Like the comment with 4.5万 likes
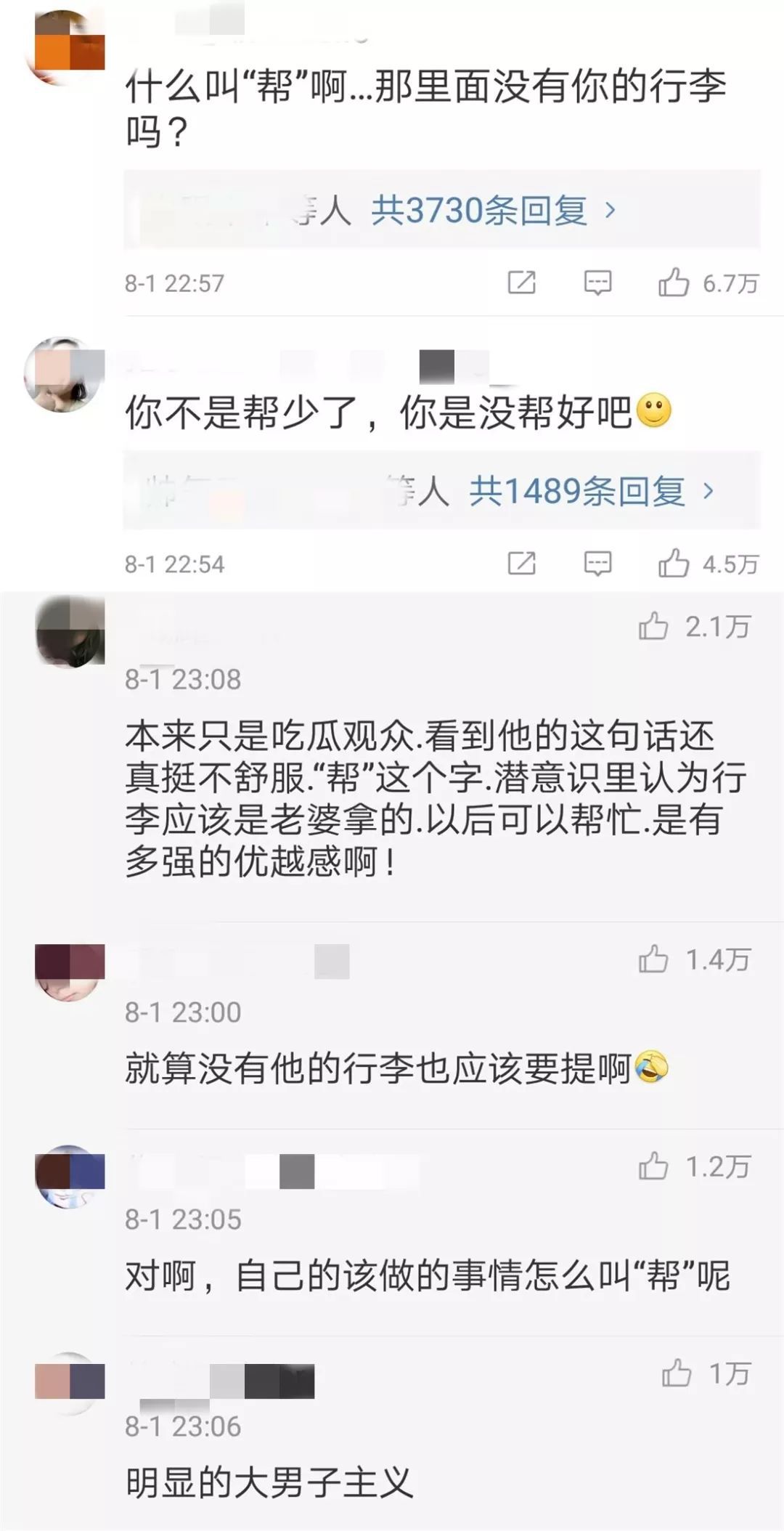The width and height of the screenshot is (784, 1531). point(673,564)
